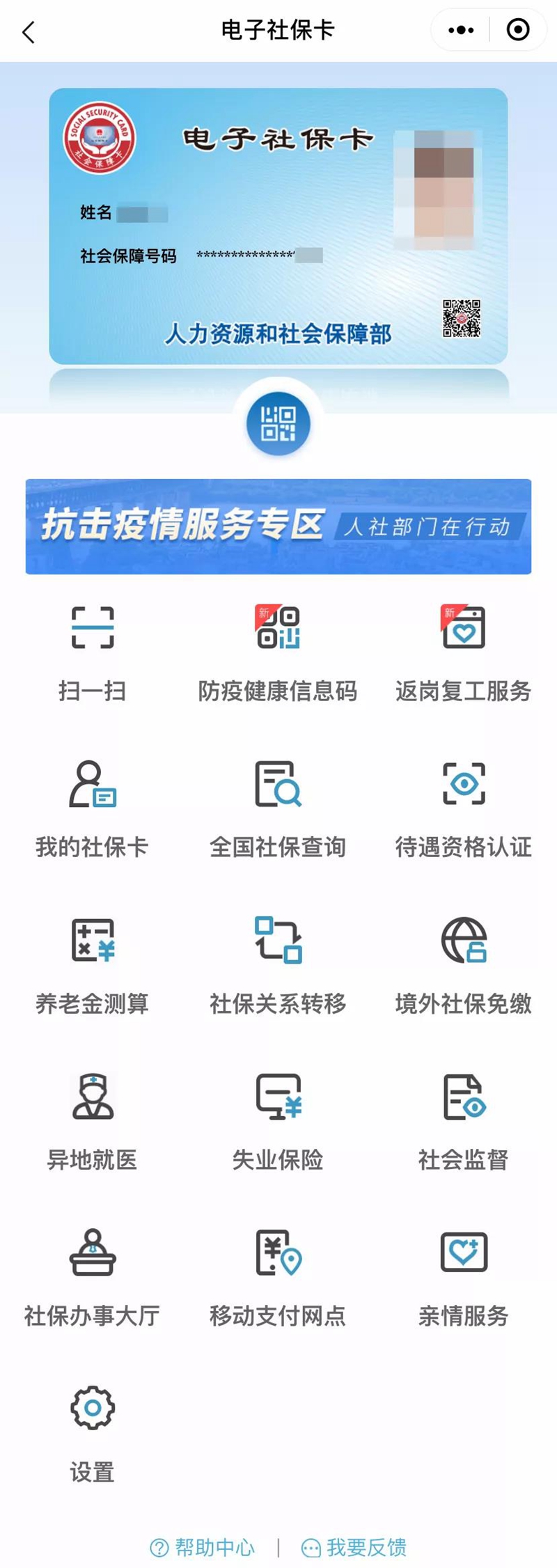This screenshot has height=1568, width=557.
Task: Select 境外社保免缴
Action: (x=464, y=964)
